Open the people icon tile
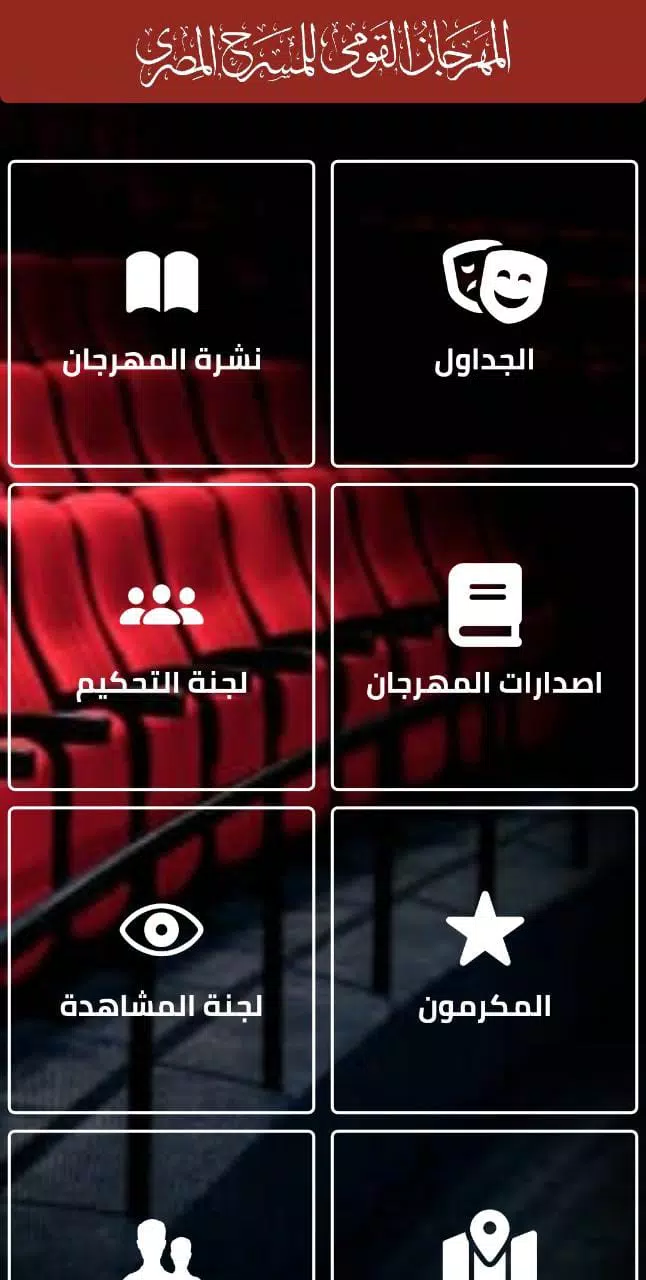This screenshot has width=646, height=1280. (162, 1205)
